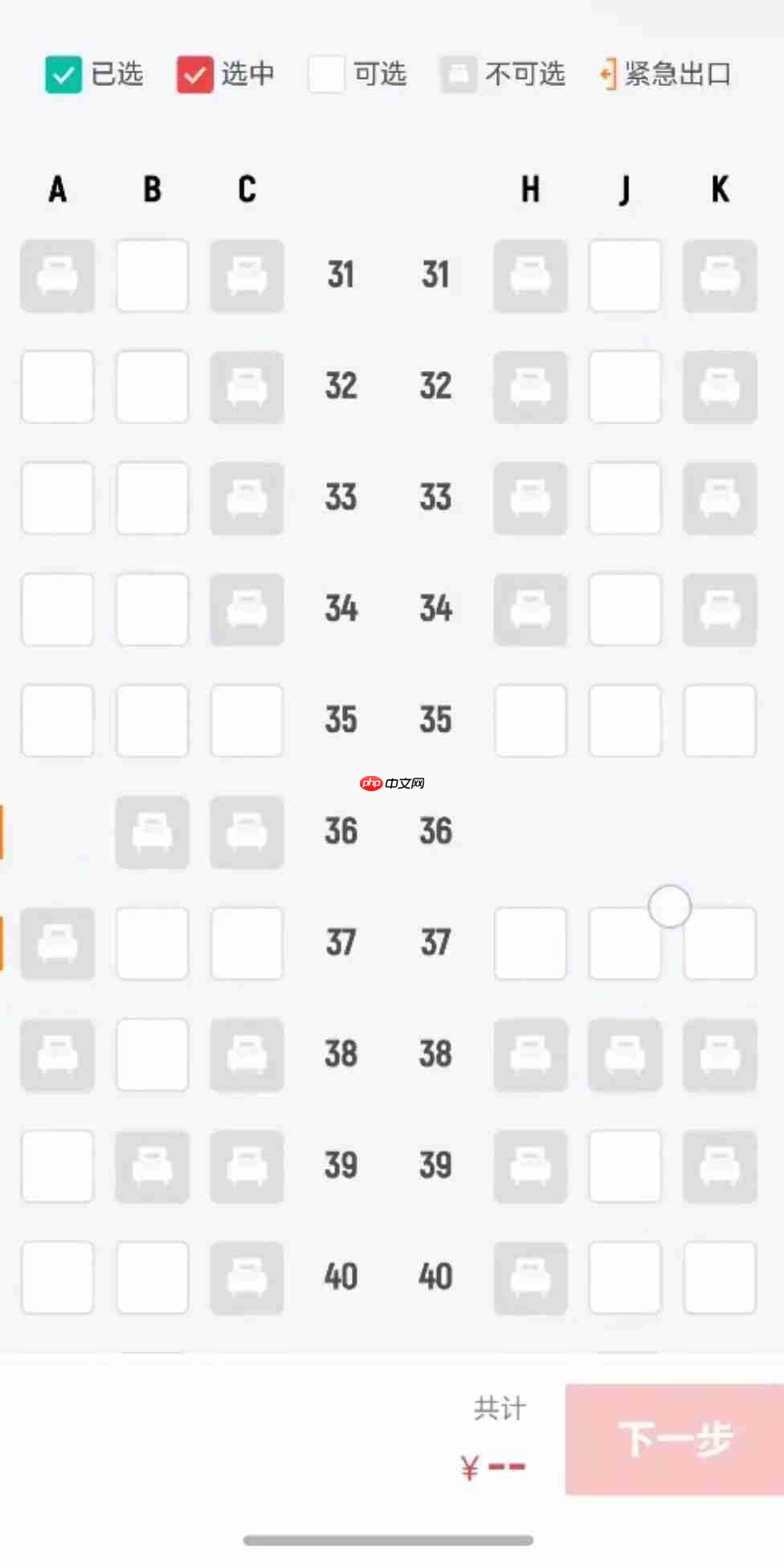Pick seat 39A
784x1568 pixels.
click(x=57, y=1166)
